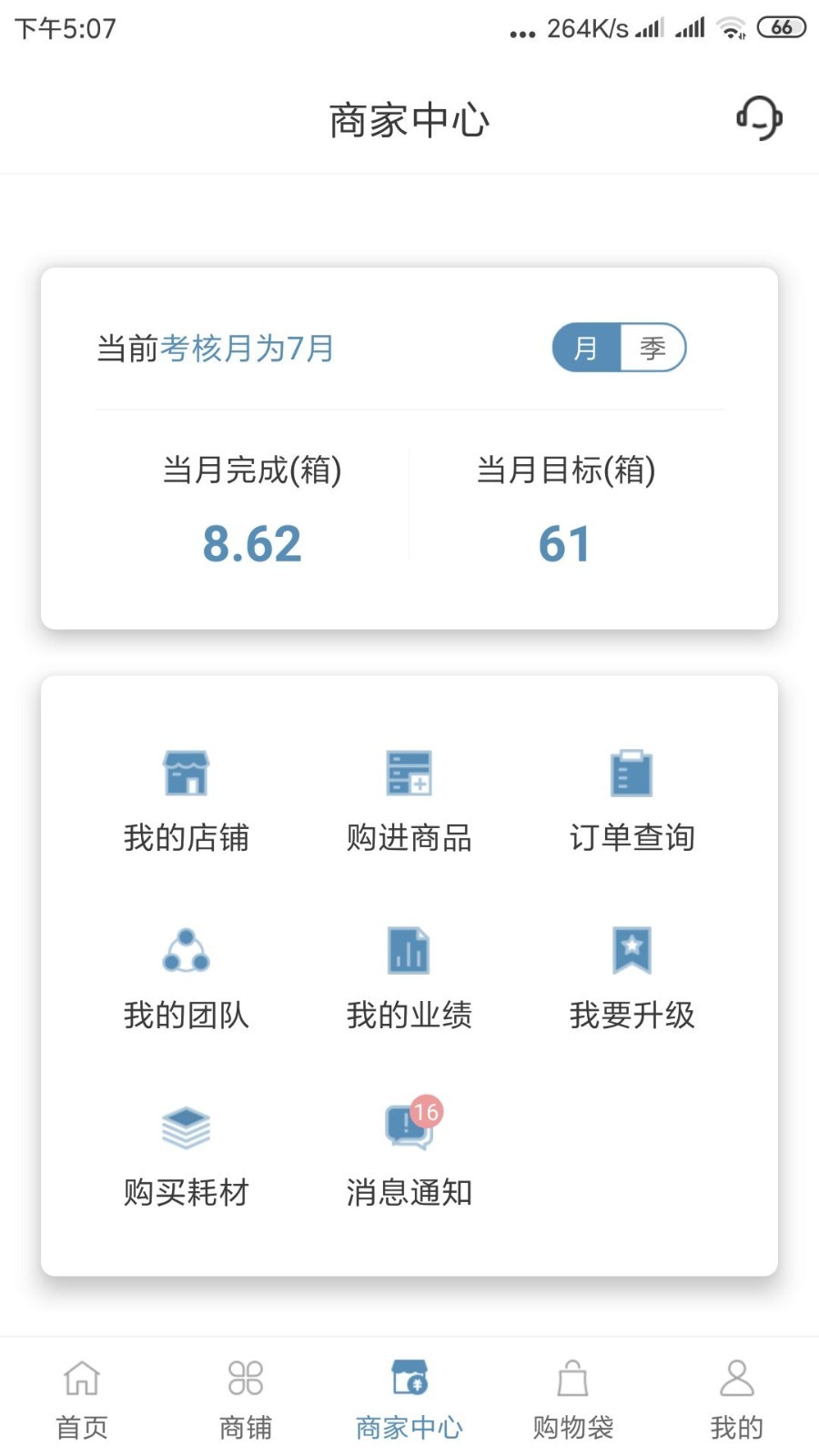This screenshot has width=819, height=1456.
Task: Switch to the 季 (quarter) view
Action: (652, 348)
